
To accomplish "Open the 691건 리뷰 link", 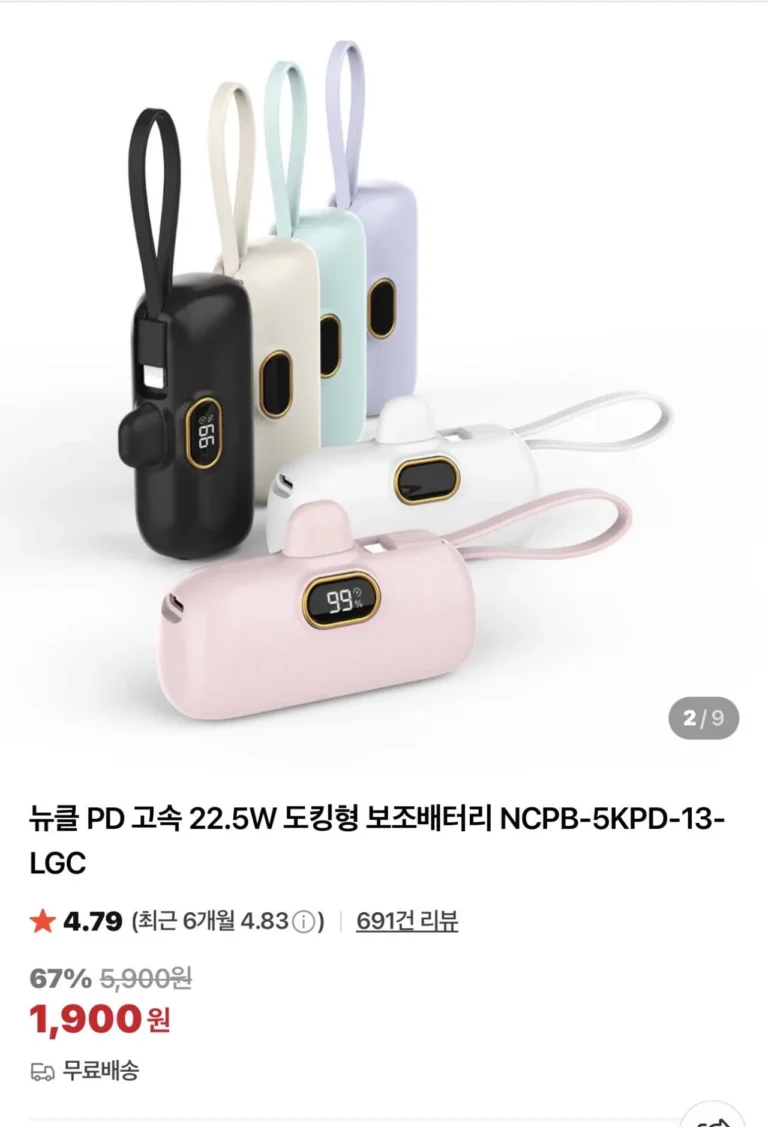I will [x=407, y=921].
